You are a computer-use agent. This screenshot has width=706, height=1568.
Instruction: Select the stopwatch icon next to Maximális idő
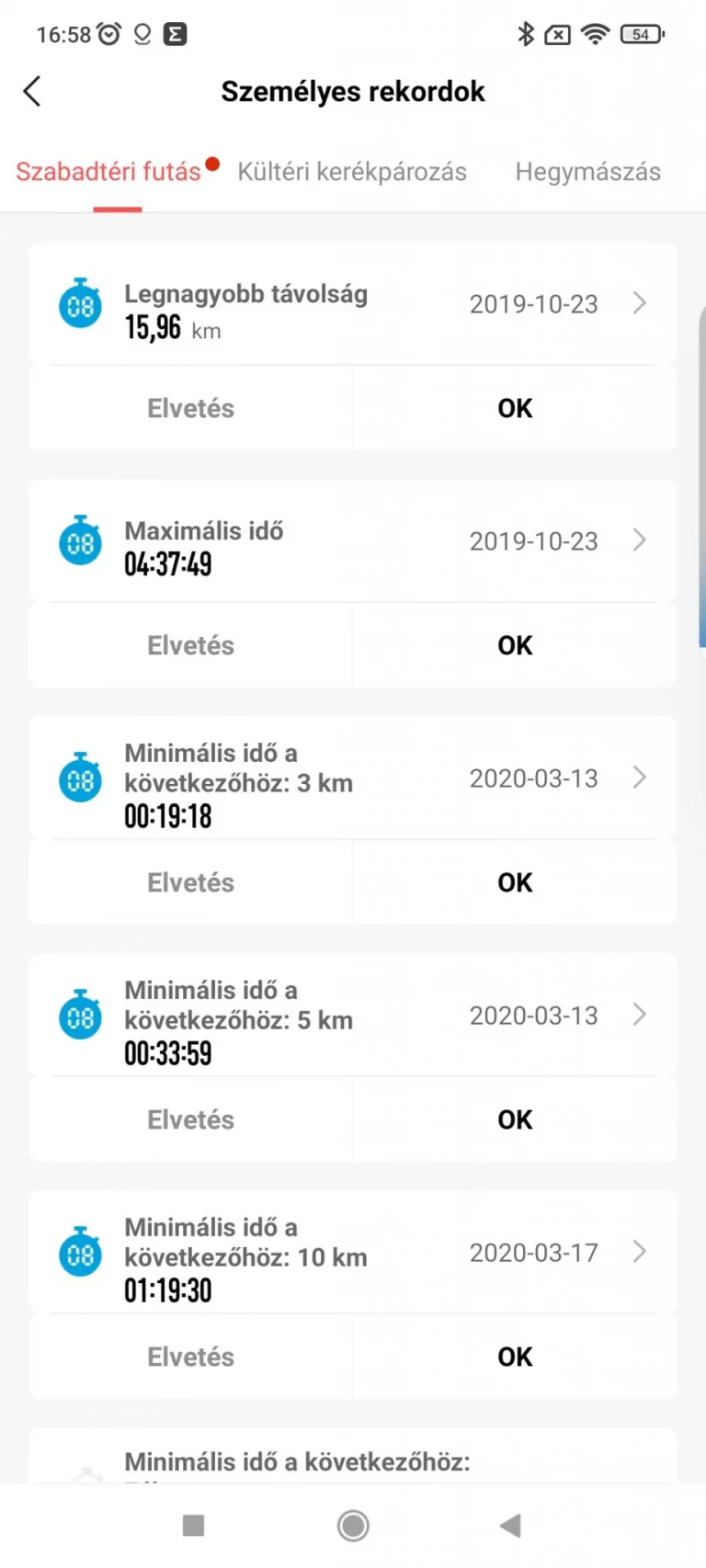coord(80,541)
